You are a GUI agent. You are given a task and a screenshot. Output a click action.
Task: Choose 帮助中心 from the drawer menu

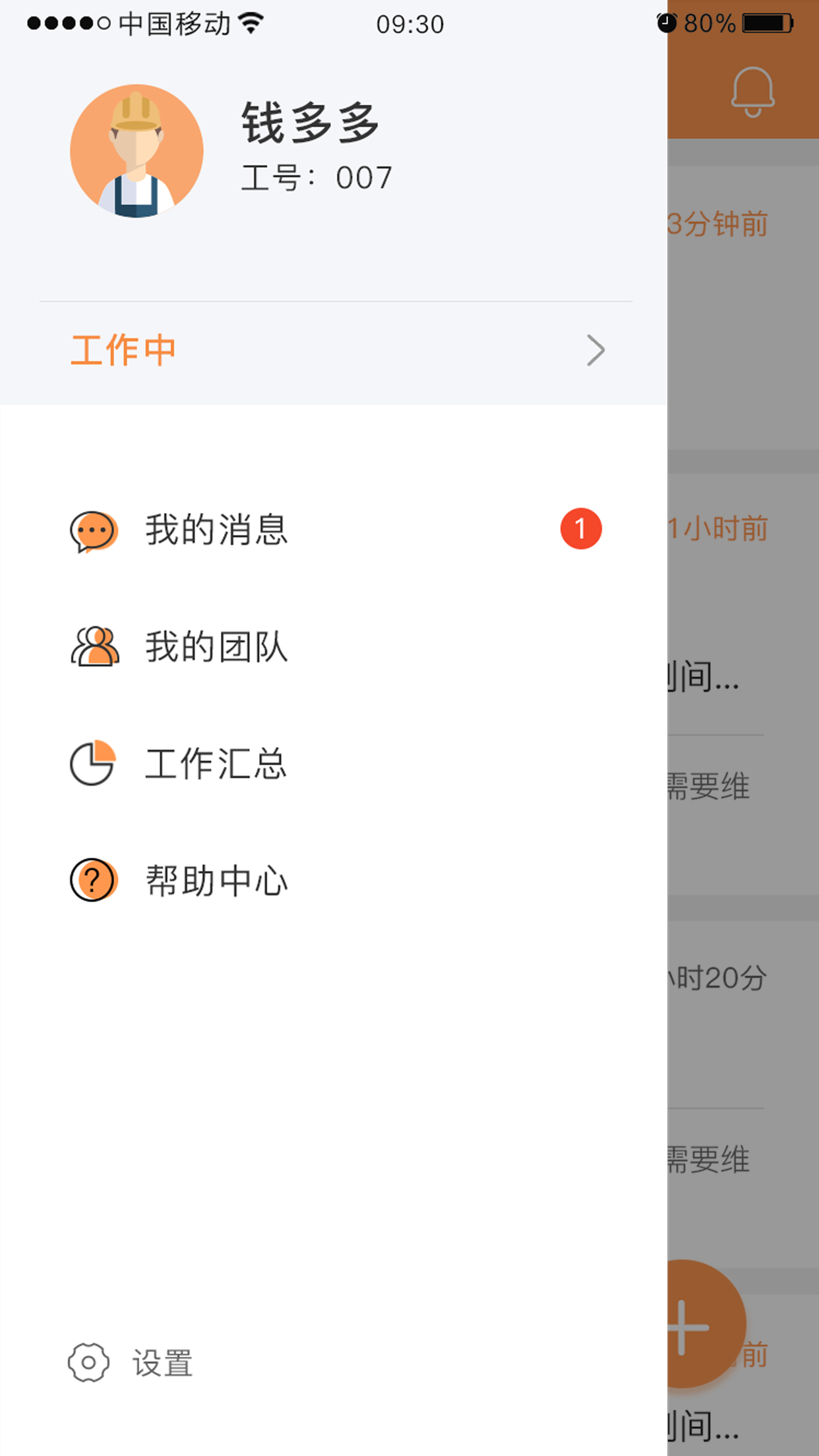[x=216, y=879]
